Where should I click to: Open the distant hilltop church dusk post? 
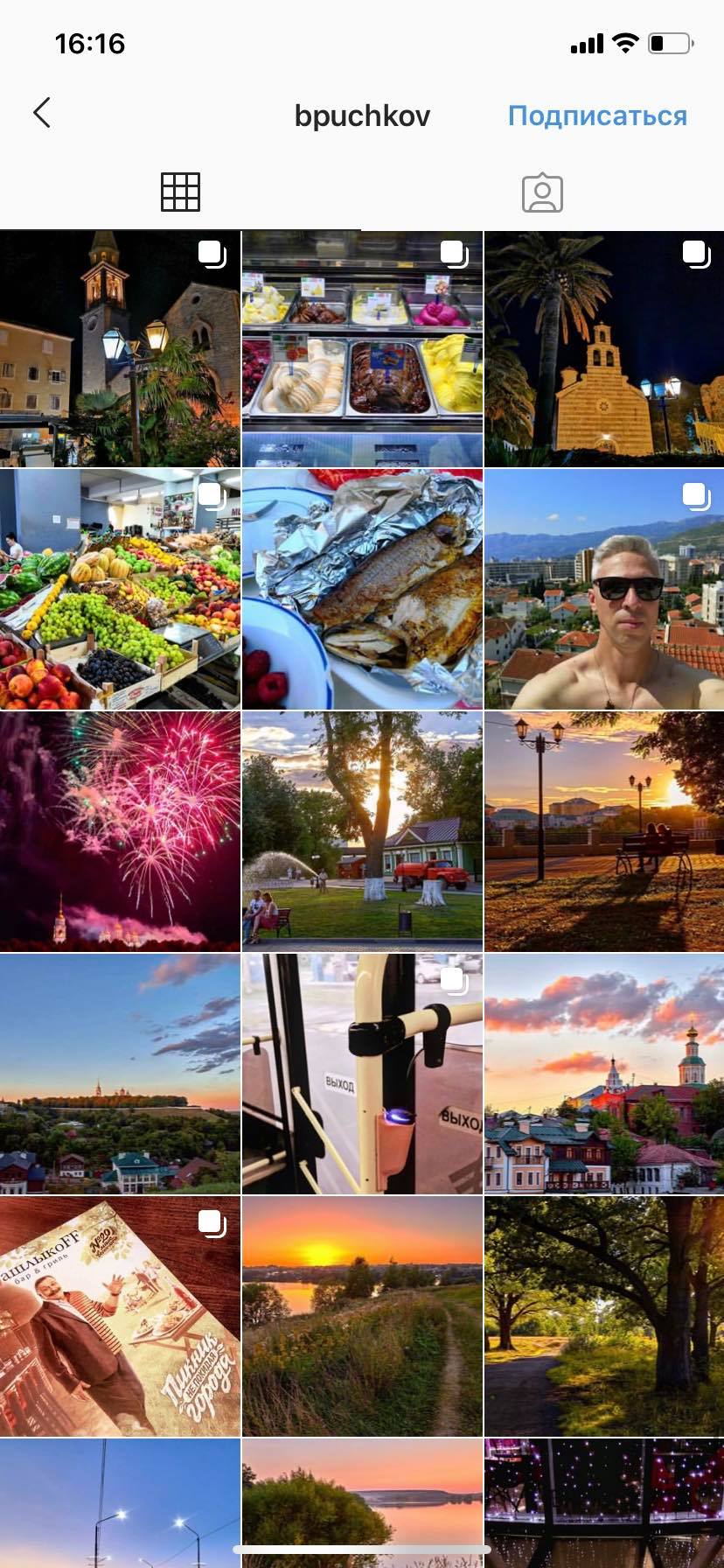coord(120,1074)
